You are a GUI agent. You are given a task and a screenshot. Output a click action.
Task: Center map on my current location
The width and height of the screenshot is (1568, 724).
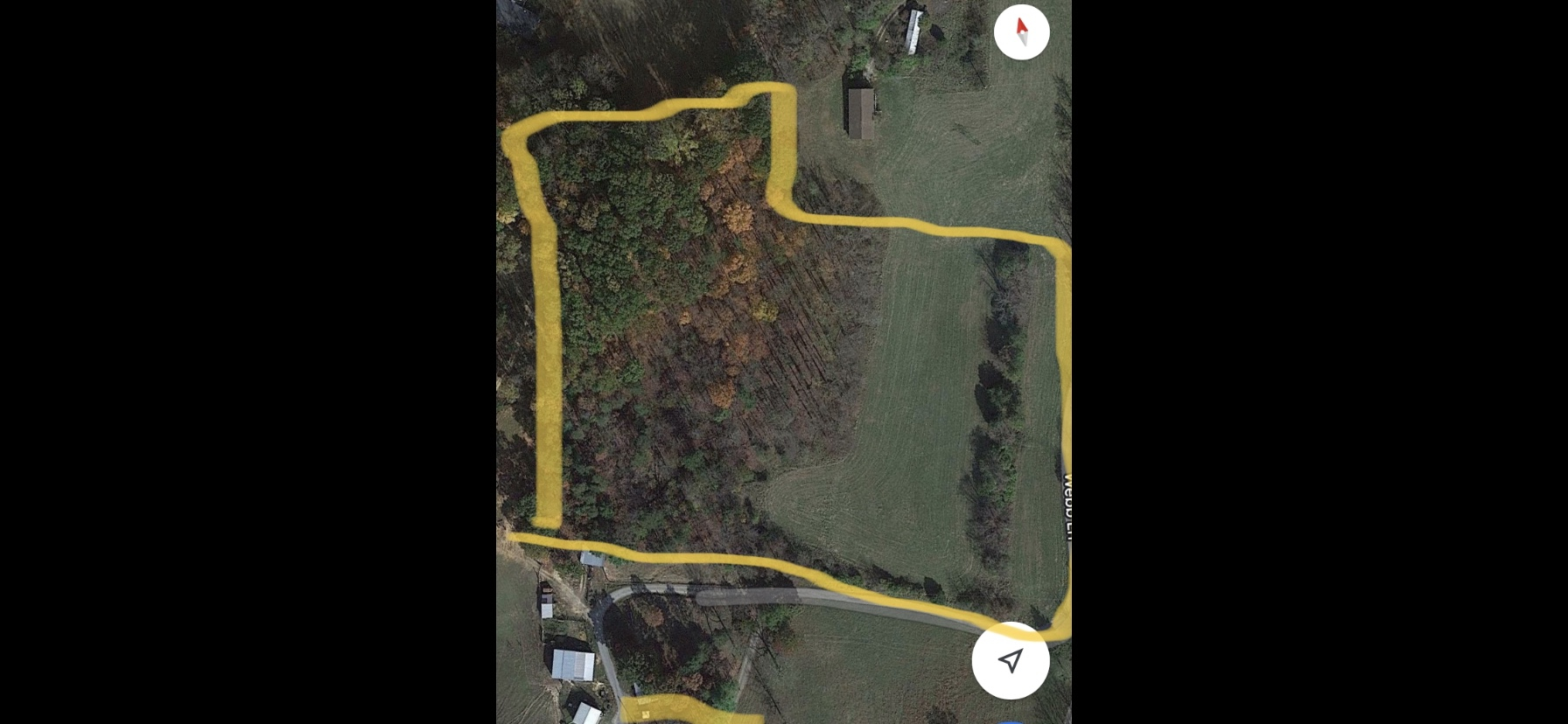coord(1011,661)
